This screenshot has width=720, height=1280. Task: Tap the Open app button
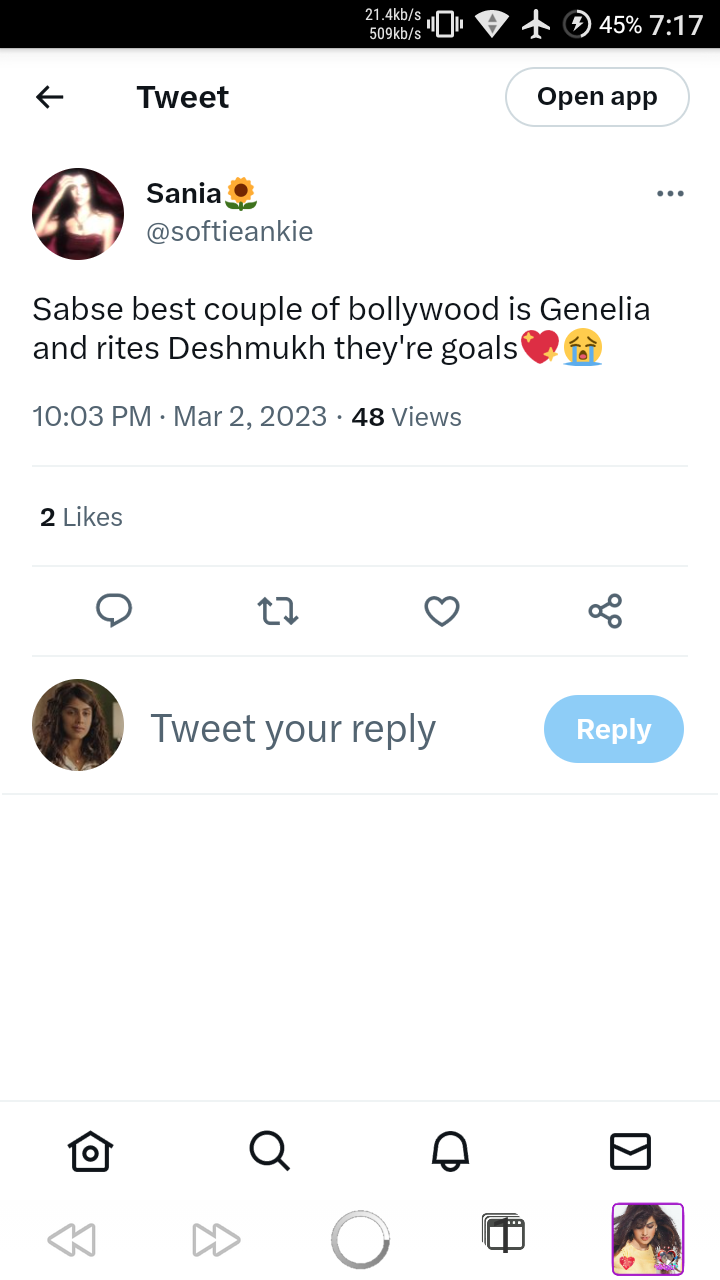(x=597, y=97)
